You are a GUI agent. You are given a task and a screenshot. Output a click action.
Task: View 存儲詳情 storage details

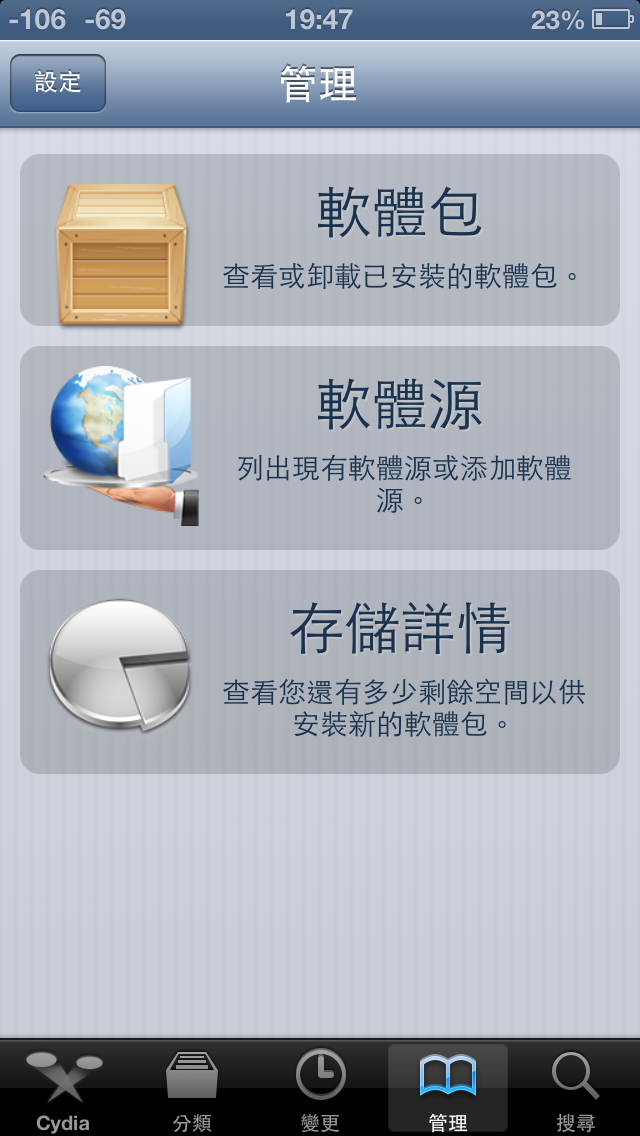(320, 672)
